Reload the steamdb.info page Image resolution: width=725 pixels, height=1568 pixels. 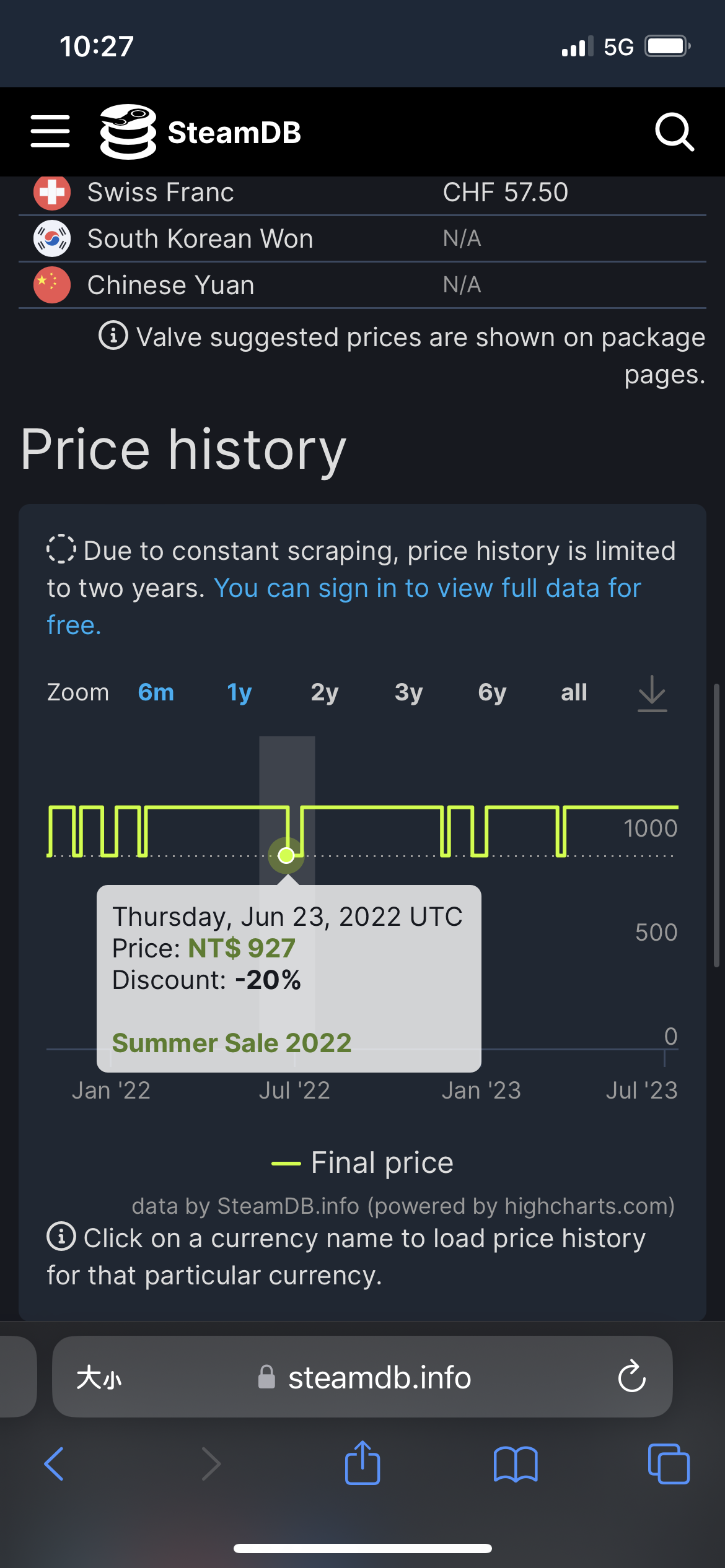tap(631, 1377)
